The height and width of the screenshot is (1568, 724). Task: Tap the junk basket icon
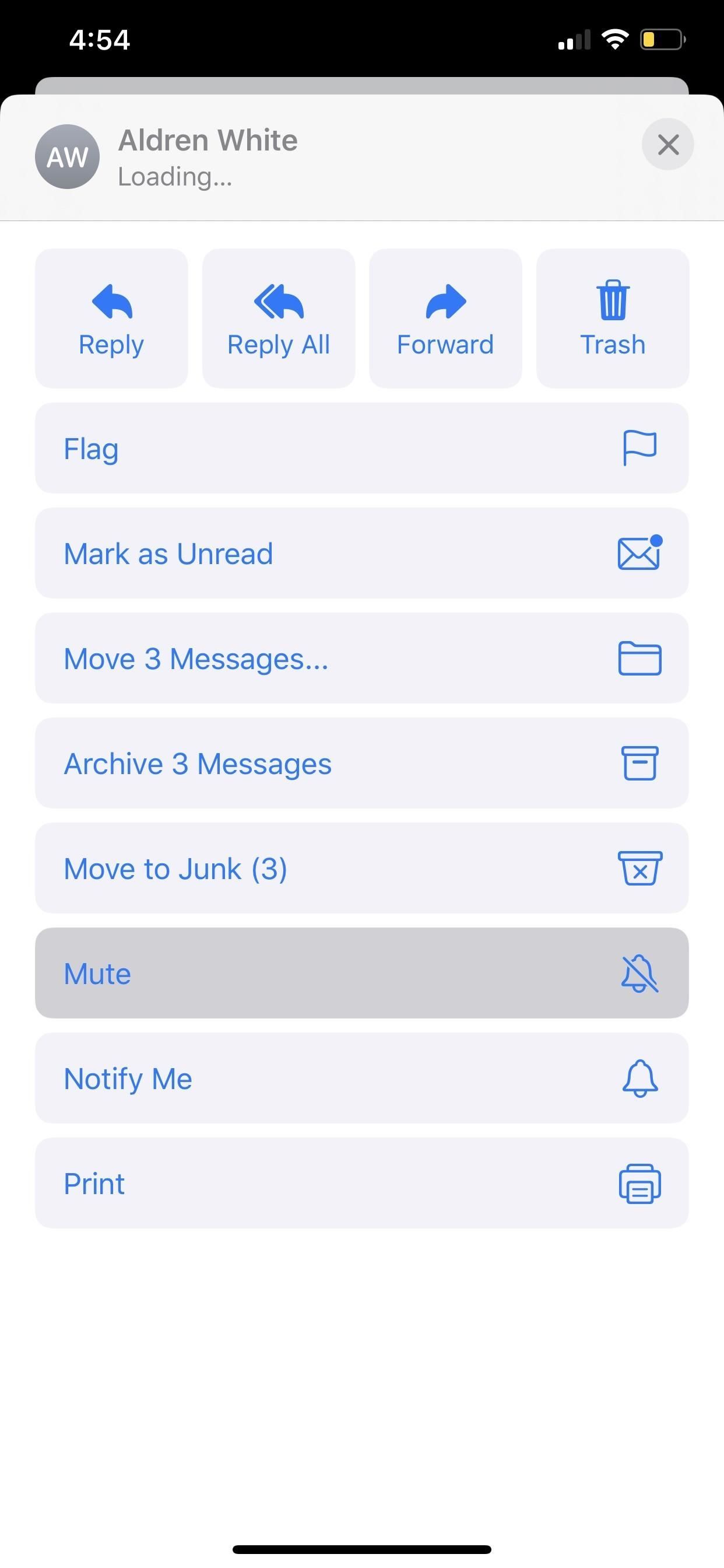640,869
